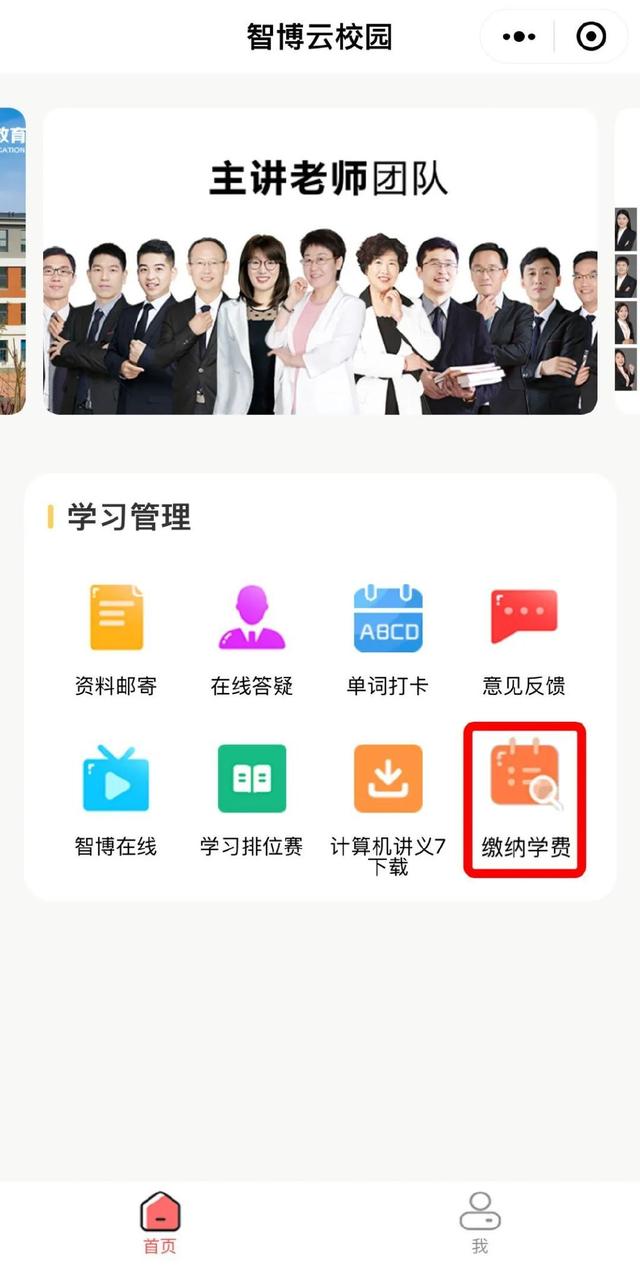Switch to the 我 tab
The image size is (640, 1273).
(480, 1222)
